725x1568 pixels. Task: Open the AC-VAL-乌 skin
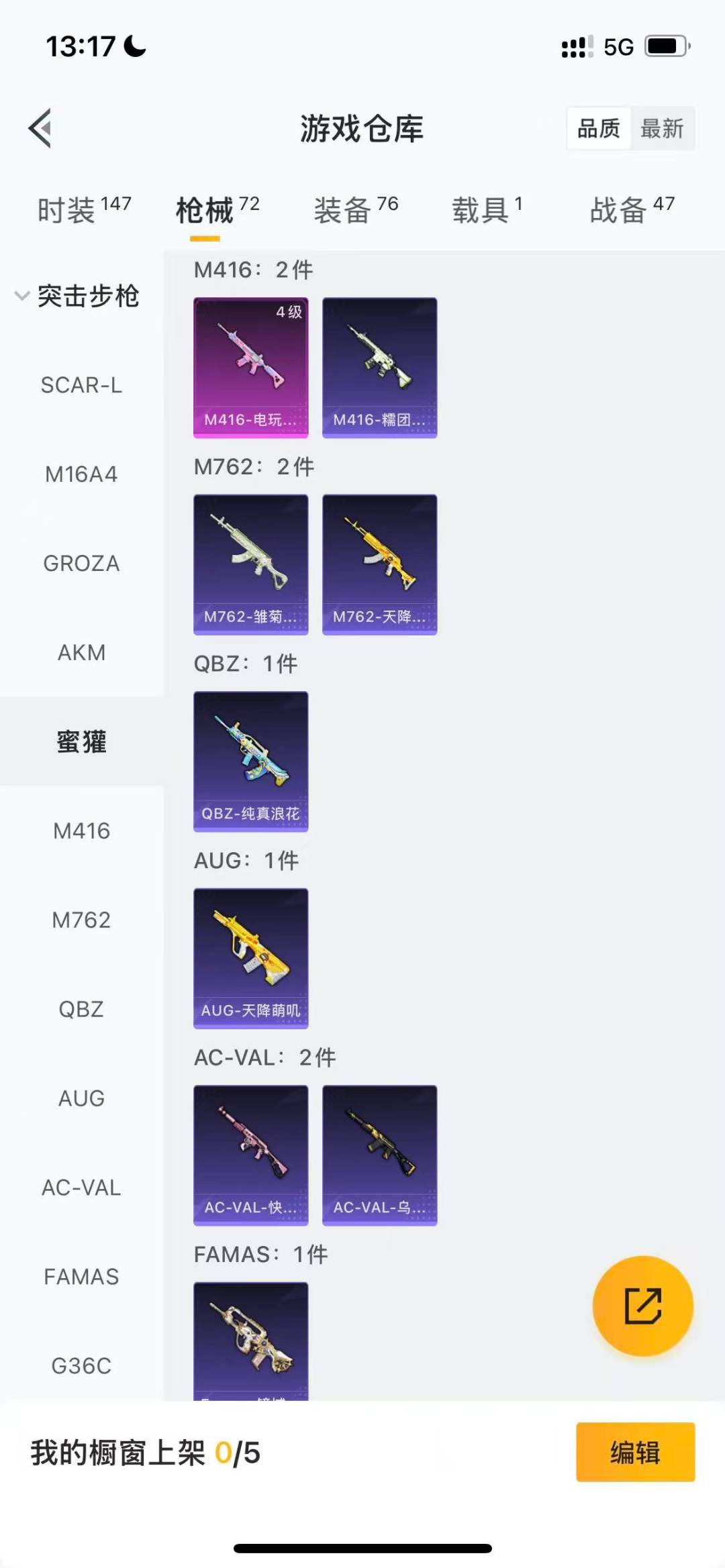click(x=380, y=1155)
